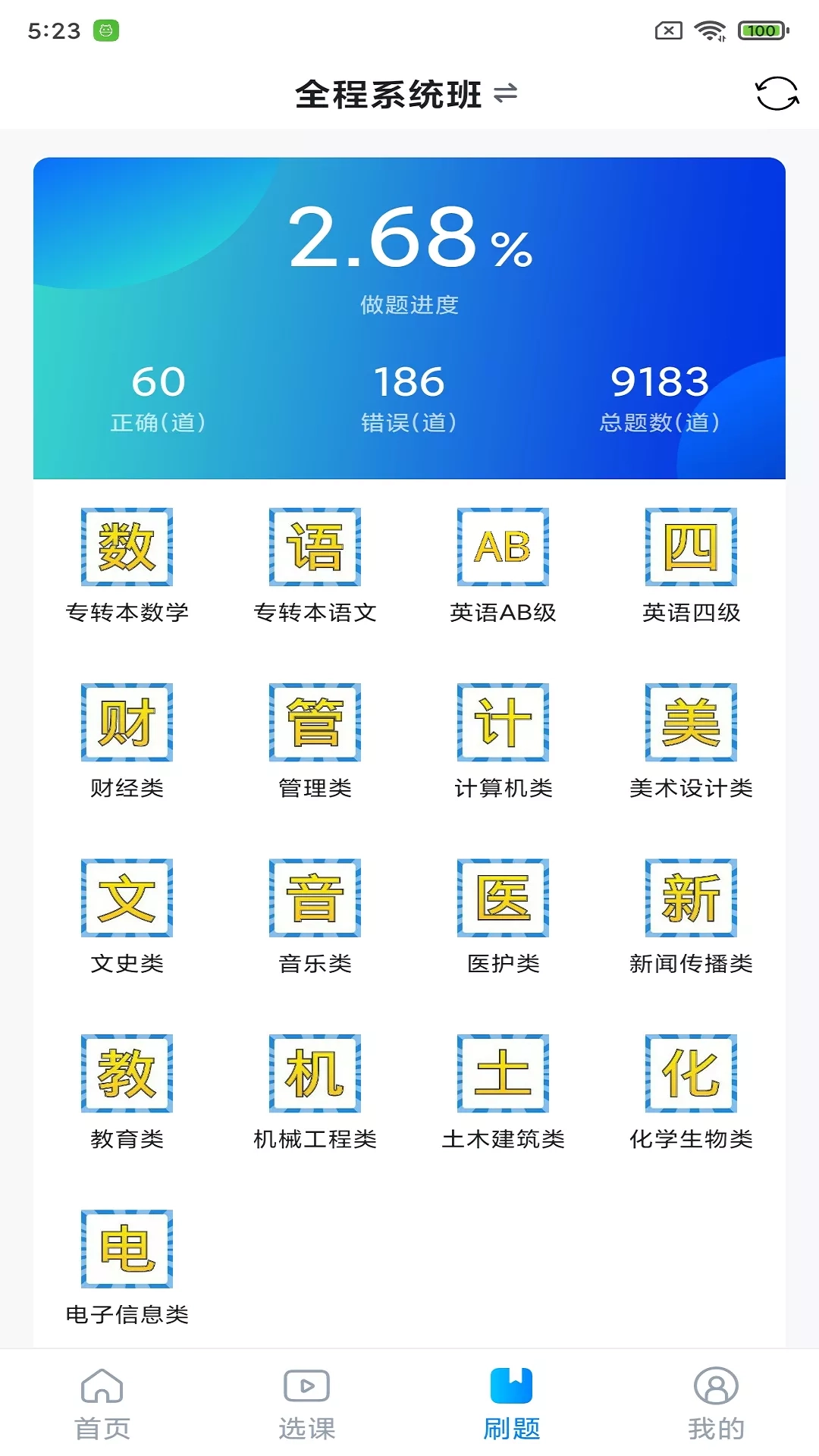Screen dimensions: 819x1456
Task: Open the 我的 profile tab
Action: coord(716,1403)
